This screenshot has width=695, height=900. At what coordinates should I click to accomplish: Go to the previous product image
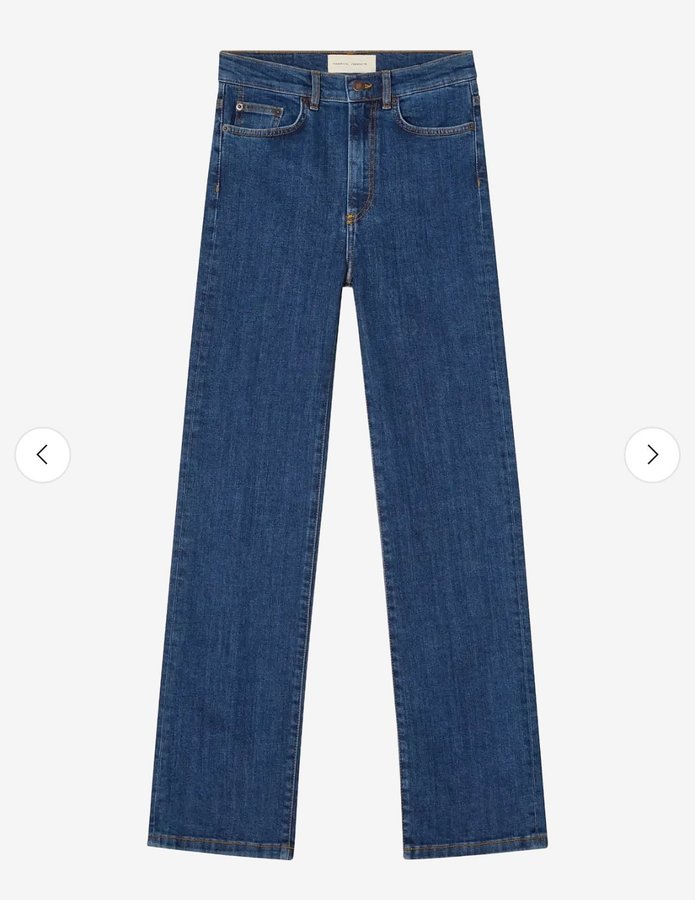pyautogui.click(x=43, y=455)
